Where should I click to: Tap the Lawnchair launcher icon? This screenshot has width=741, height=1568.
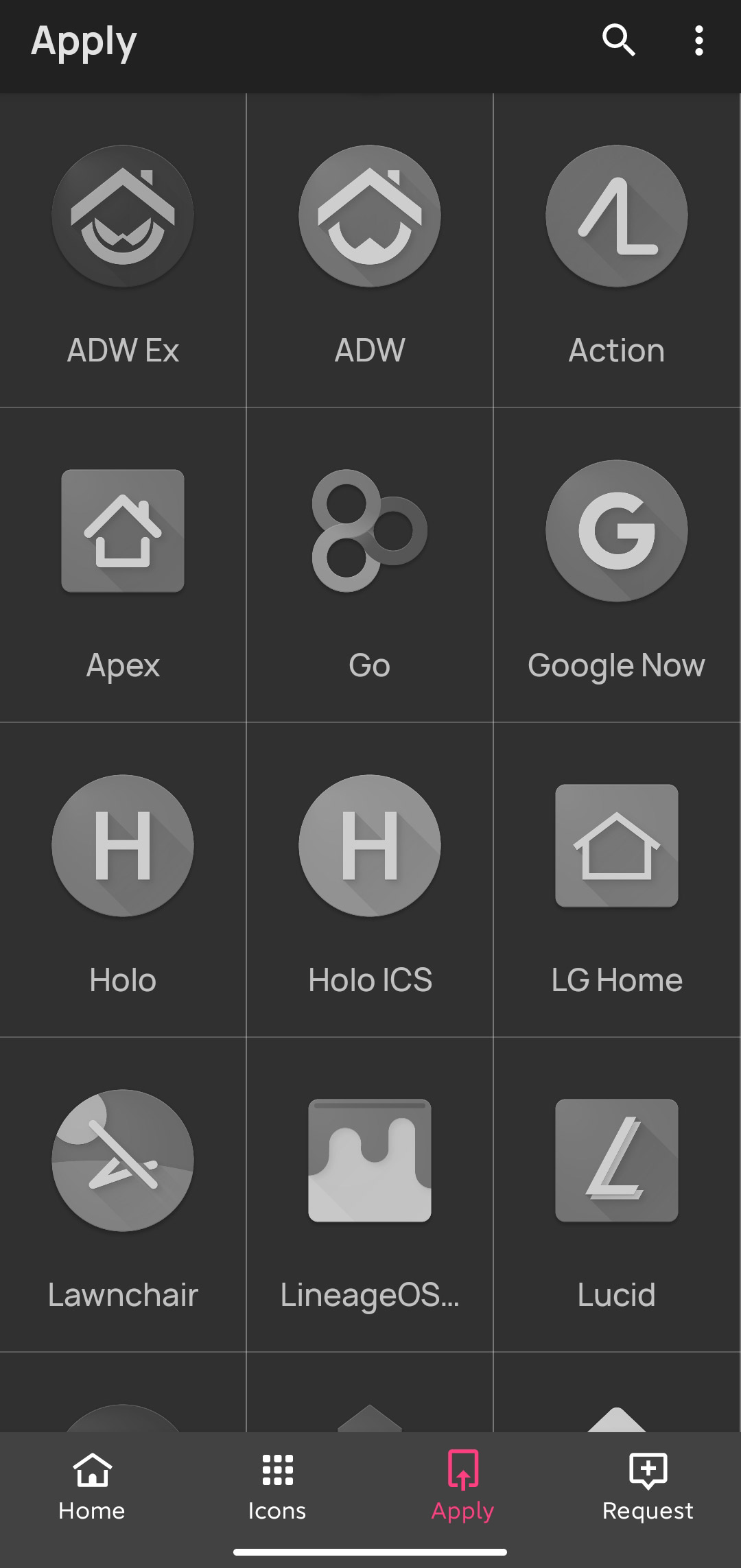tap(122, 1159)
